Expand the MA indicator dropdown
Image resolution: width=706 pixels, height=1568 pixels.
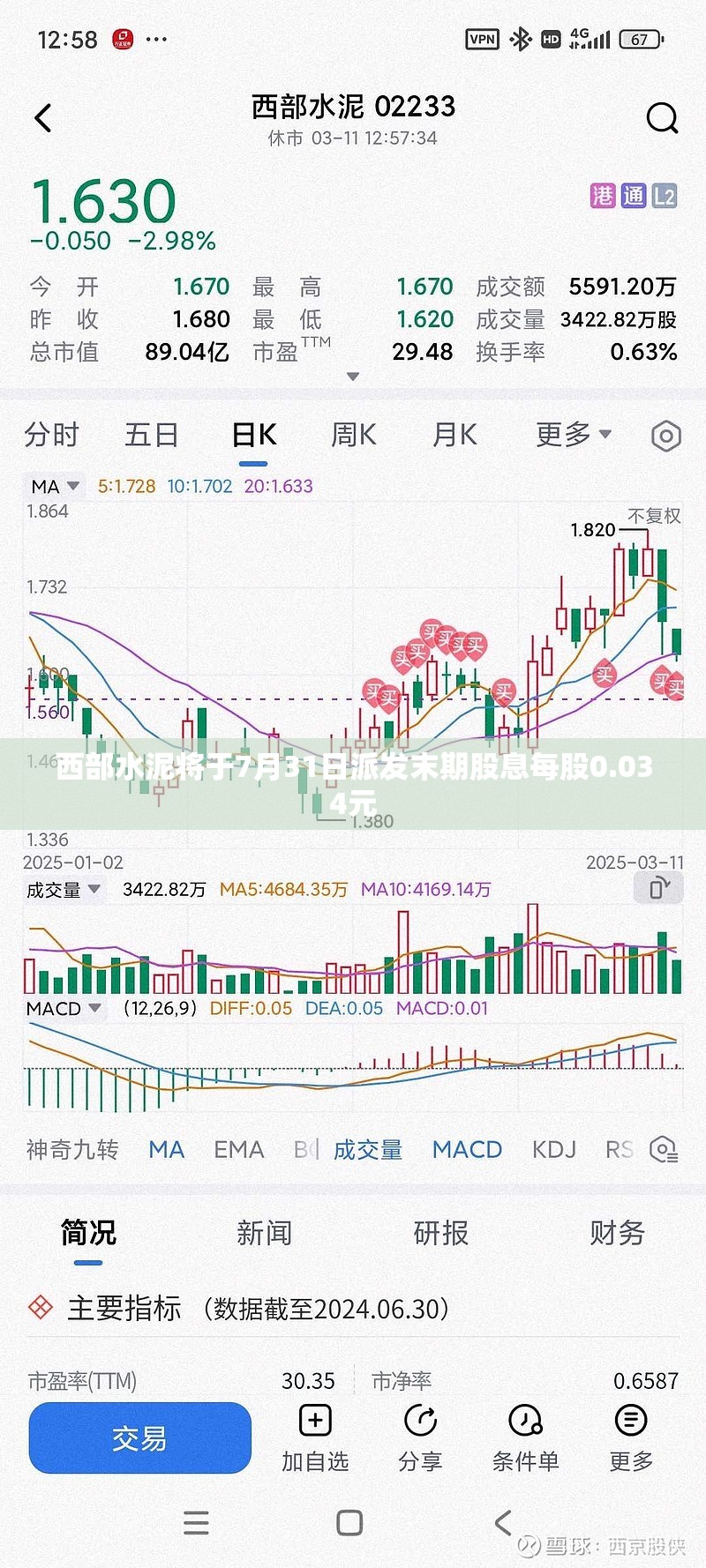[x=55, y=486]
